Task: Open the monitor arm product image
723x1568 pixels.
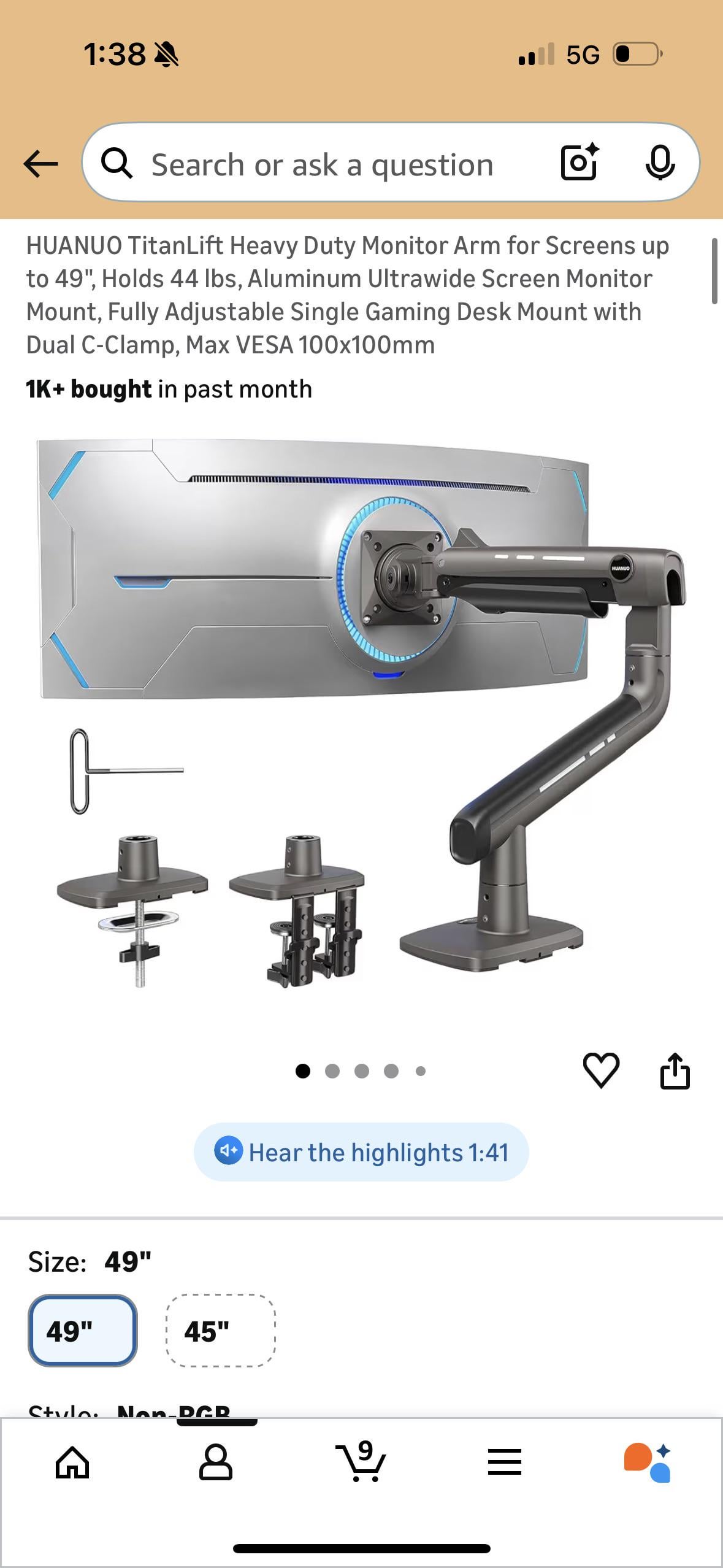Action: click(361, 712)
